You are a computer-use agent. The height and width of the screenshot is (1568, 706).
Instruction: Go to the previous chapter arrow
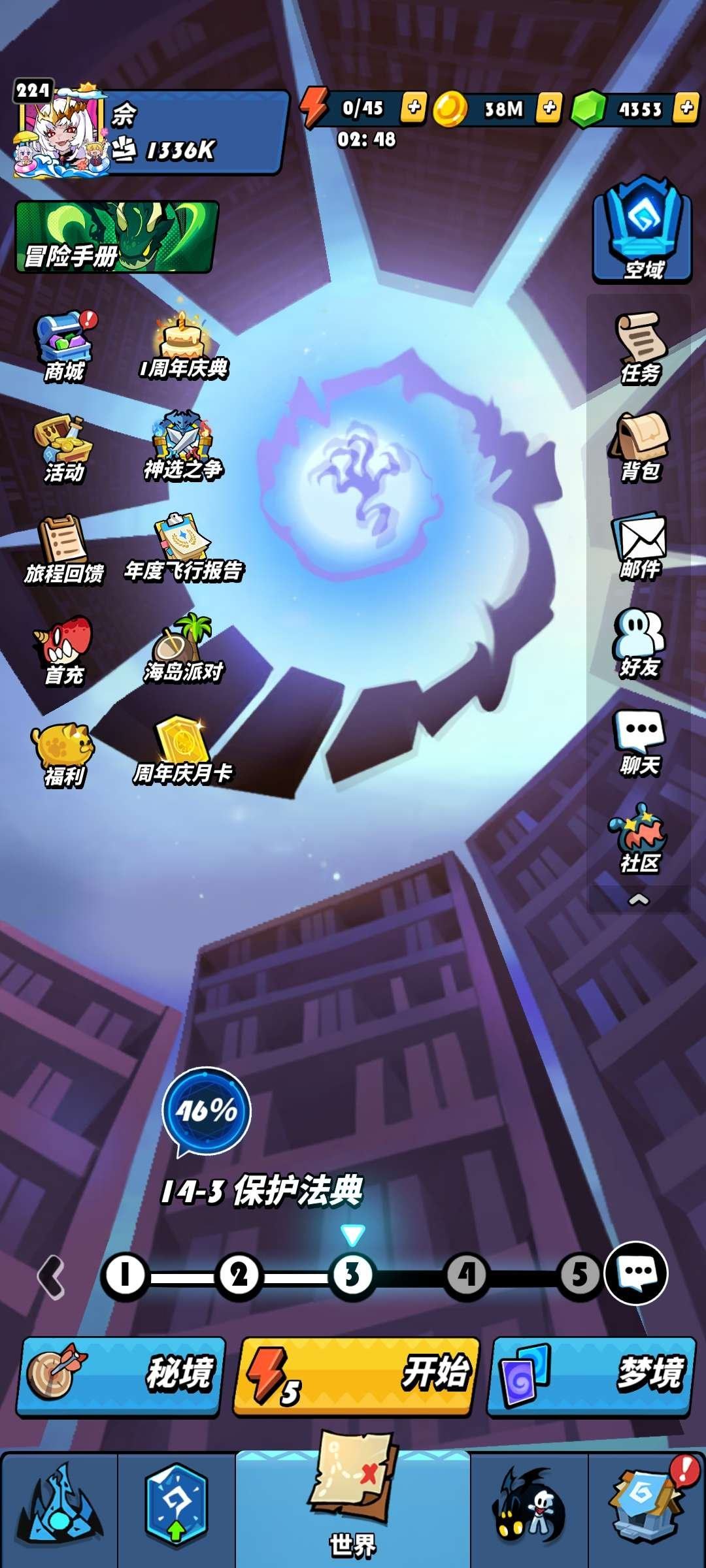coord(52,1277)
